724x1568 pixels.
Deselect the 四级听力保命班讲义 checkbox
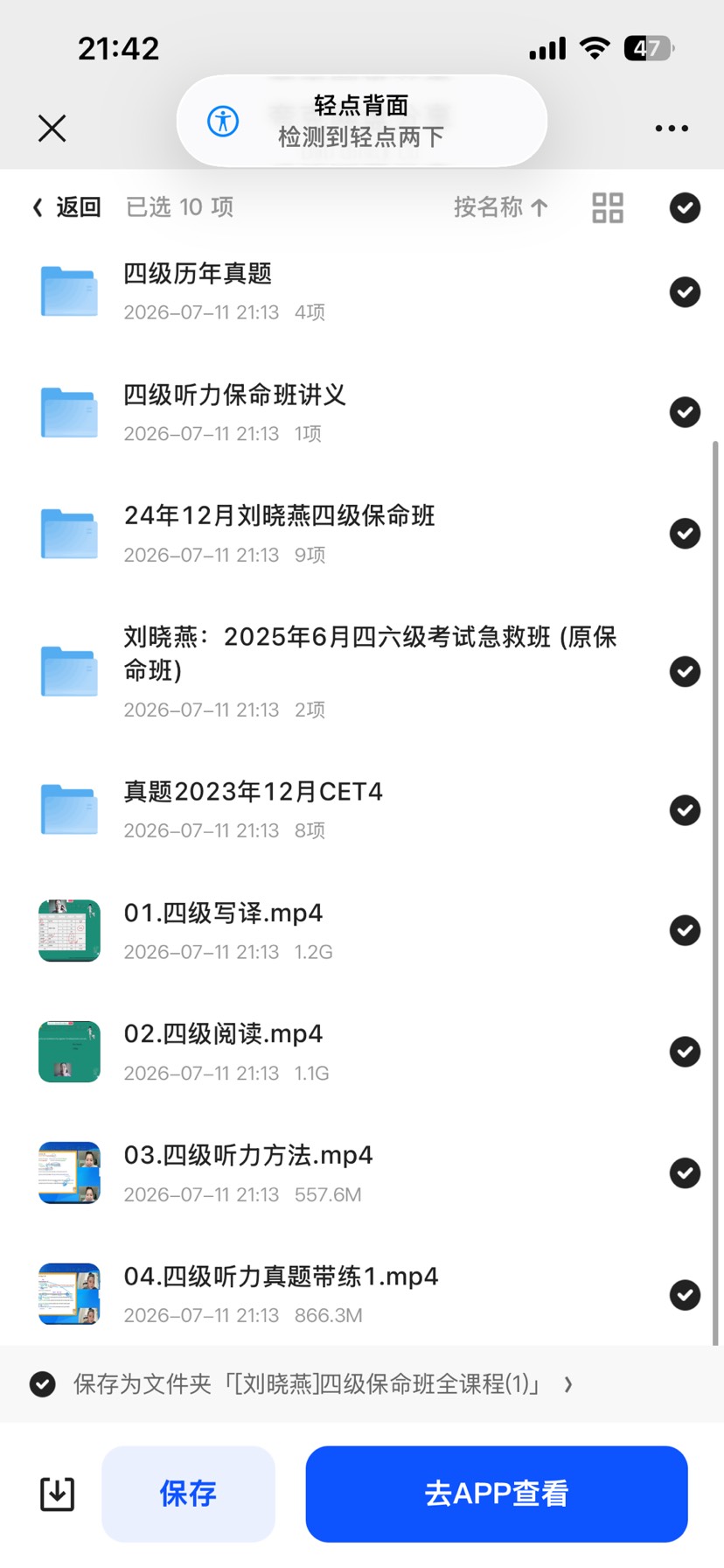coord(685,412)
